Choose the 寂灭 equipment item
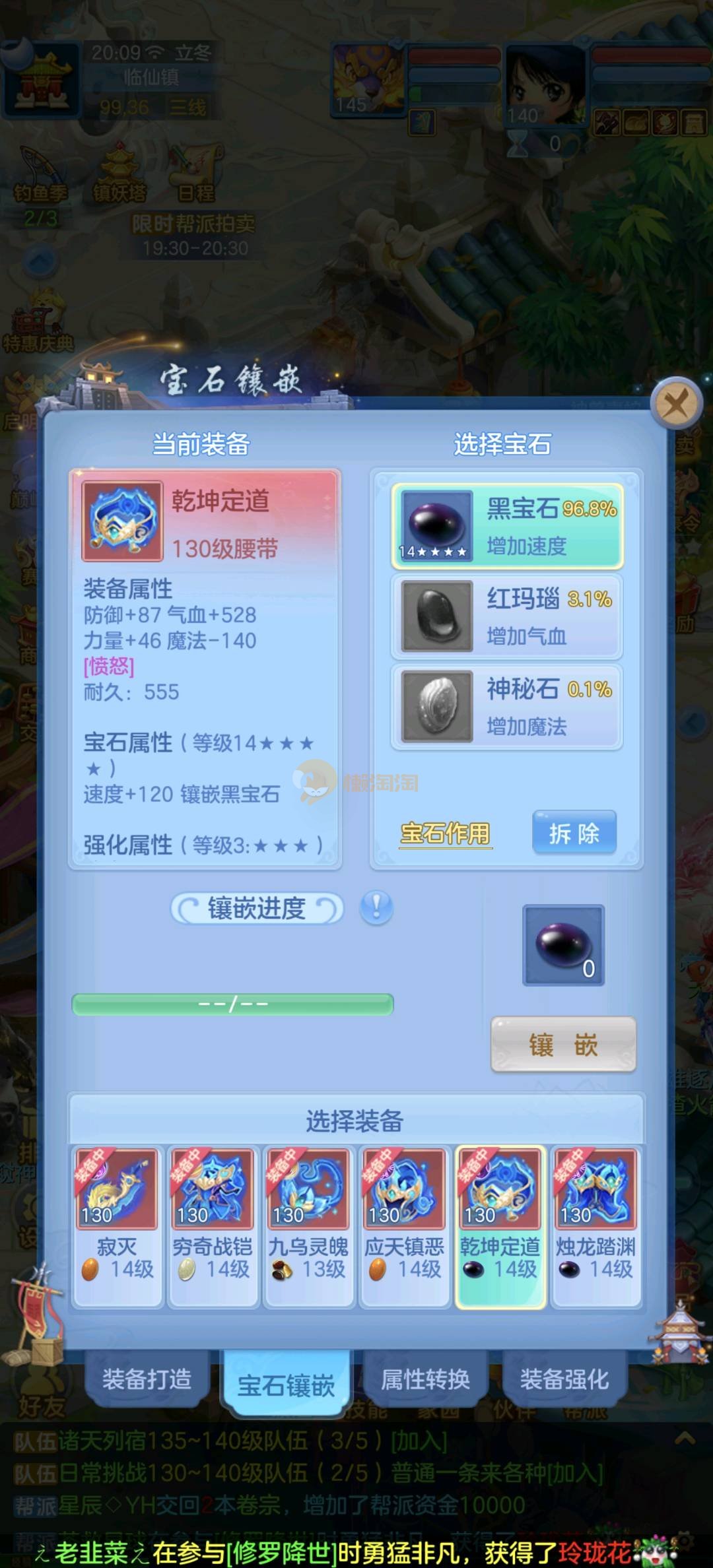713x1568 pixels. [x=118, y=1226]
